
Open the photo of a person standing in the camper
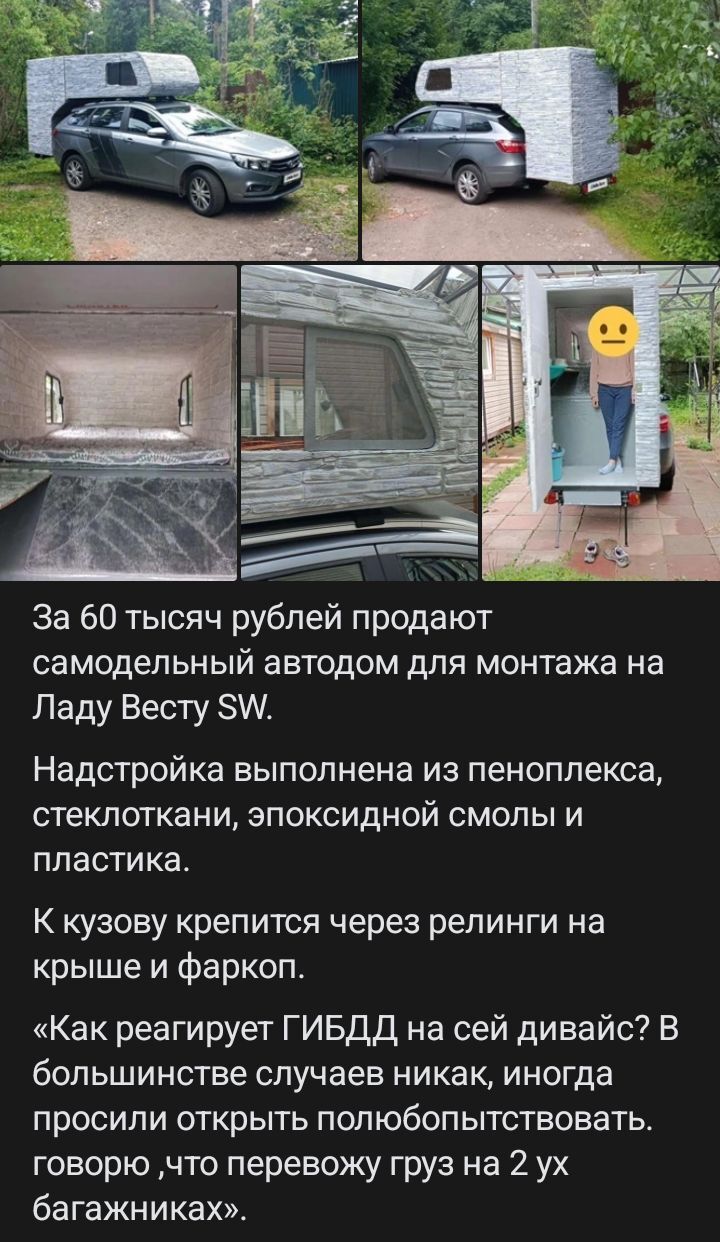[600, 422]
